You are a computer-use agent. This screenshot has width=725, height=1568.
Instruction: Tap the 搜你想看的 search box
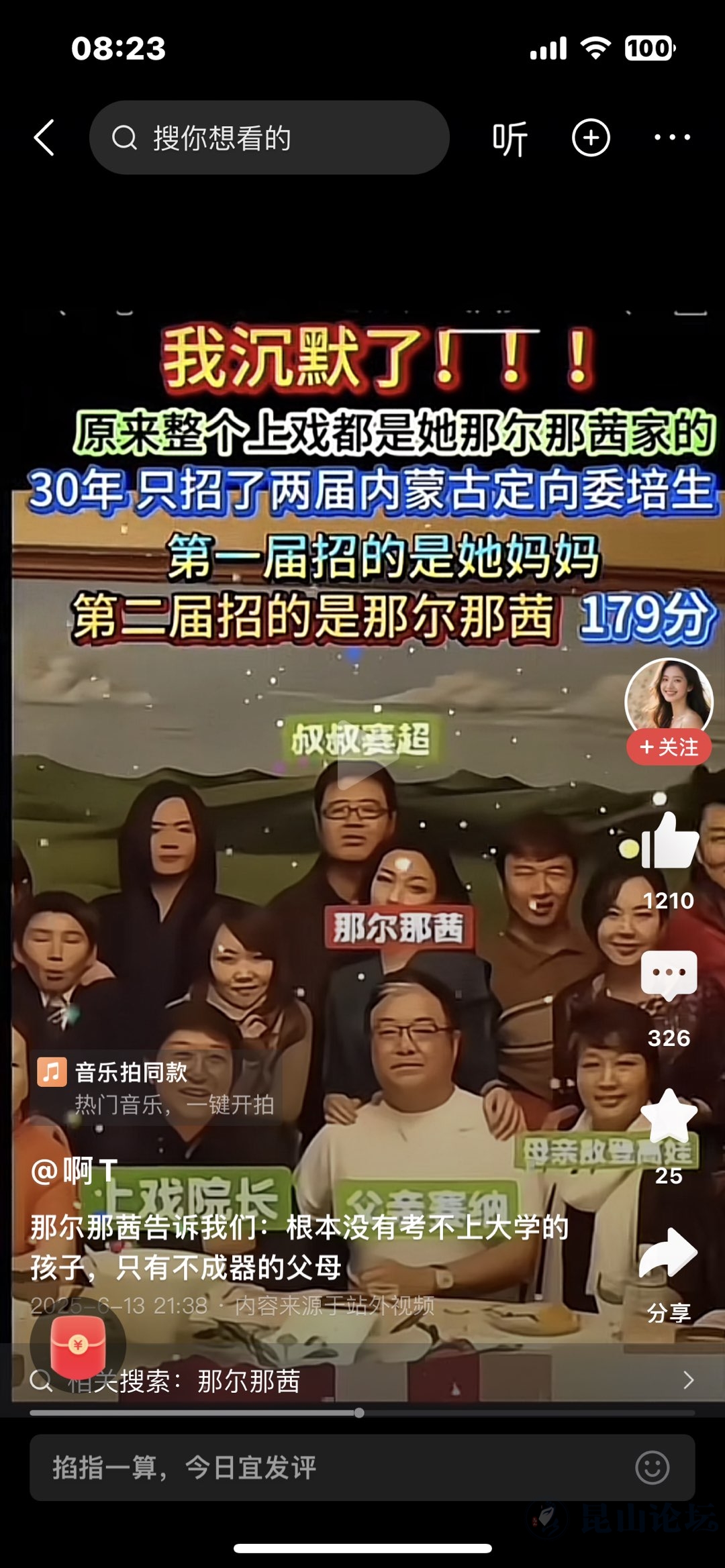(269, 138)
